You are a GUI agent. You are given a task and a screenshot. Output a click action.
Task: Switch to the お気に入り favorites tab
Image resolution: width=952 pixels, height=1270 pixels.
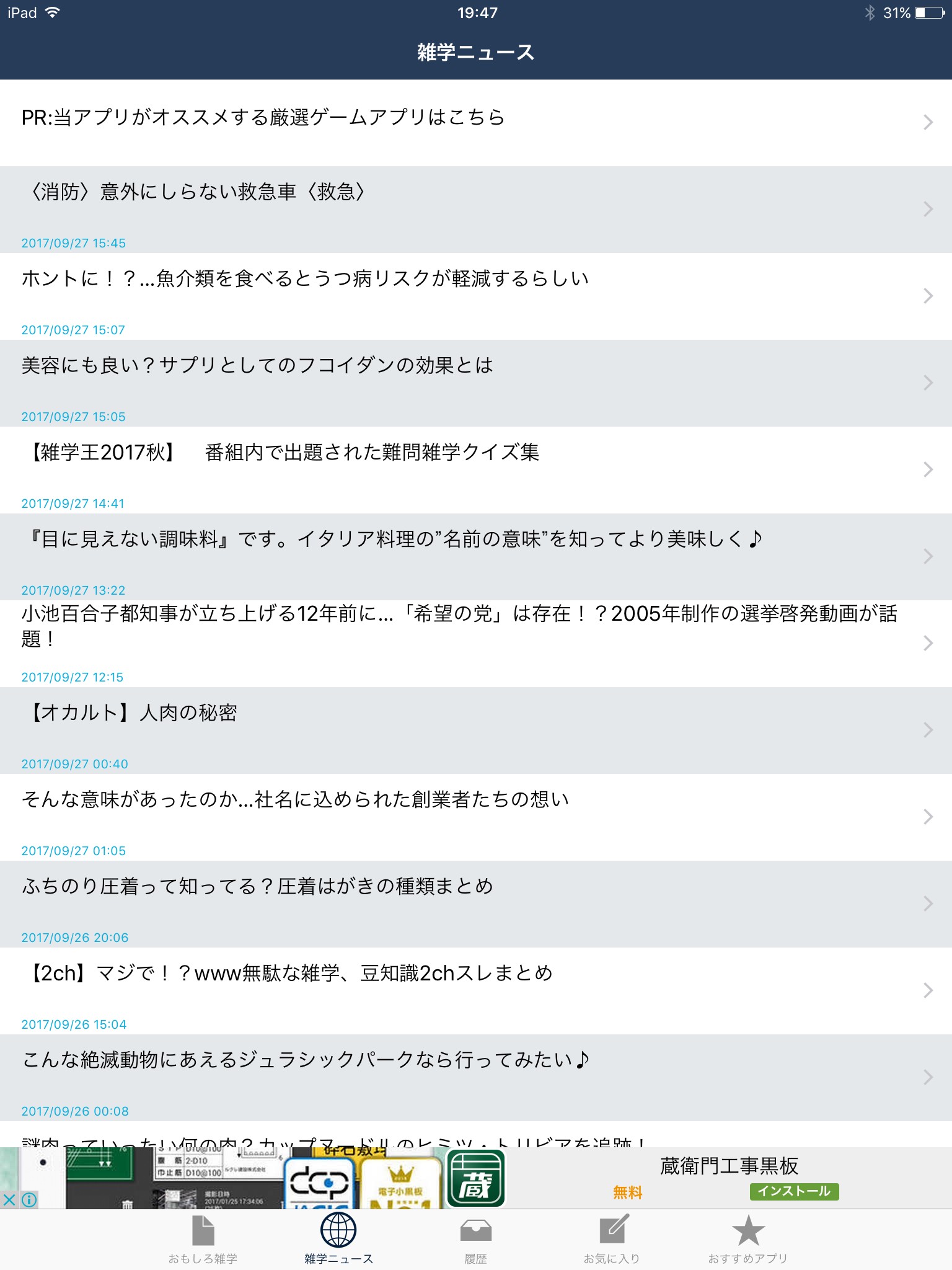(612, 1240)
